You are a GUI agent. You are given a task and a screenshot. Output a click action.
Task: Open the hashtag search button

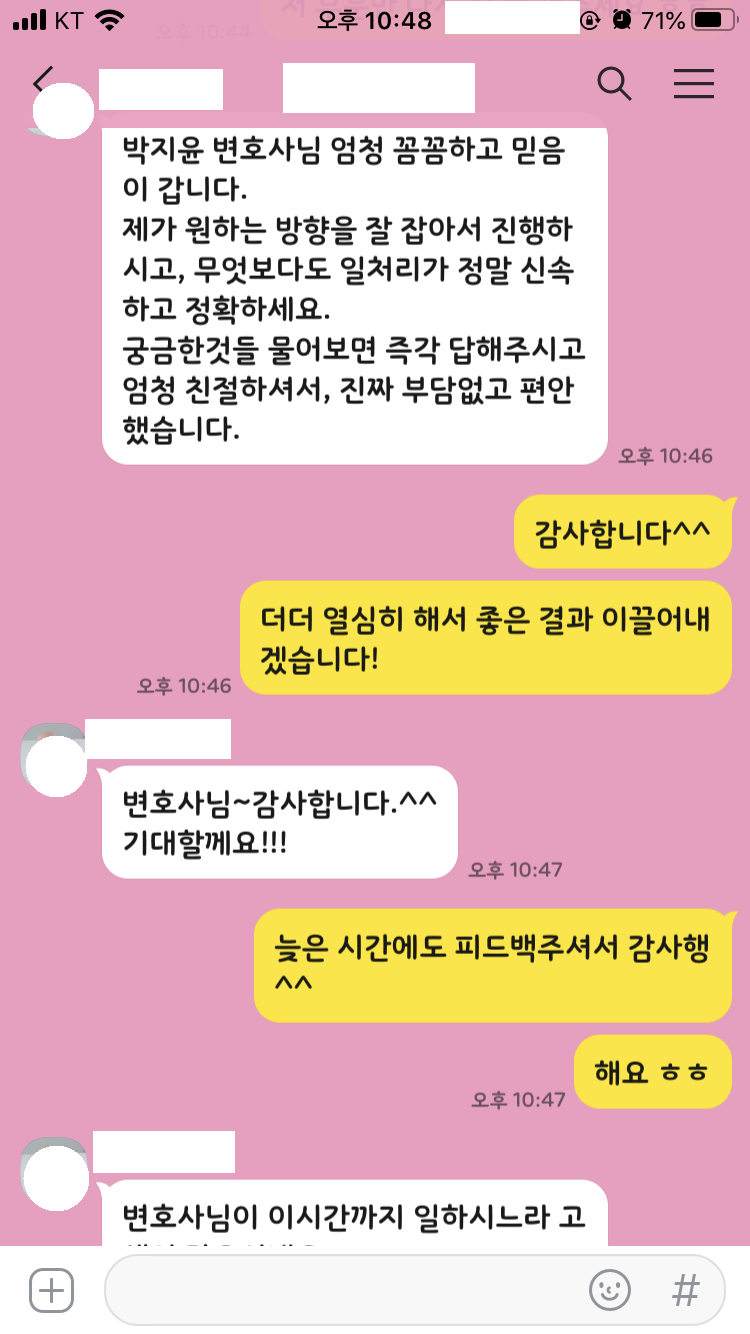coord(685,1290)
